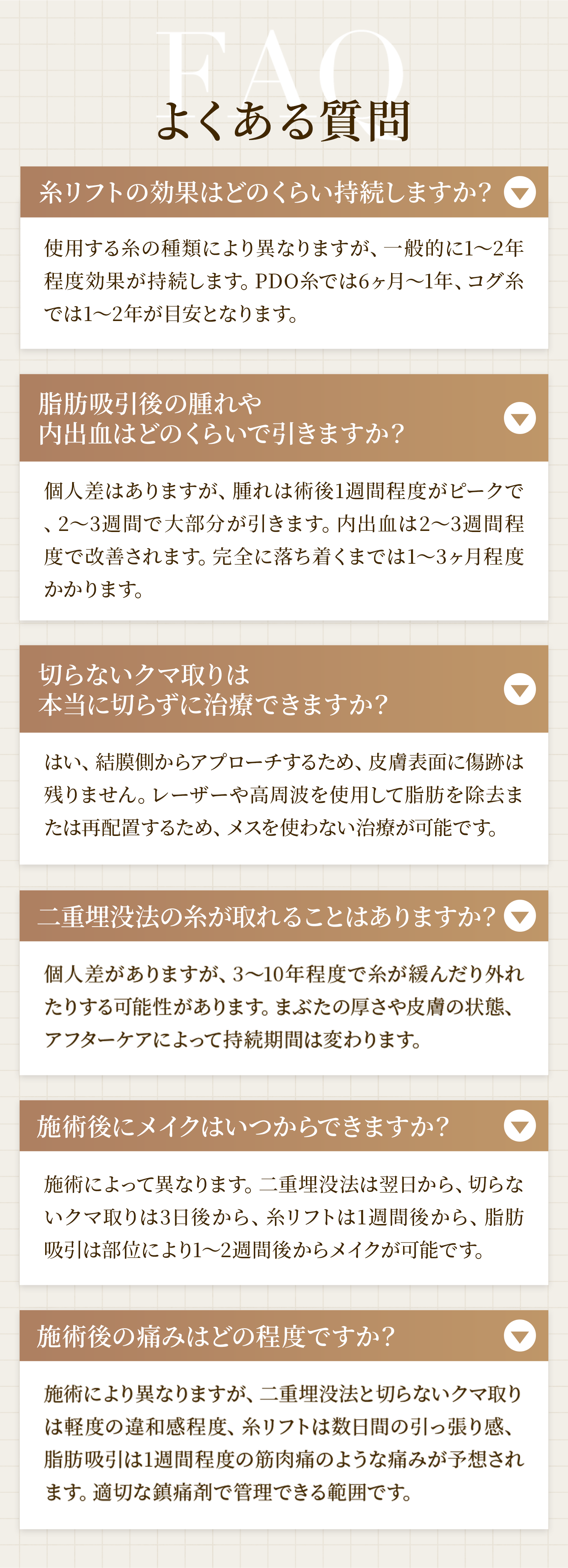Collapse the 施術後にメイク question
Screen dimensions: 568x1568
(519, 1126)
